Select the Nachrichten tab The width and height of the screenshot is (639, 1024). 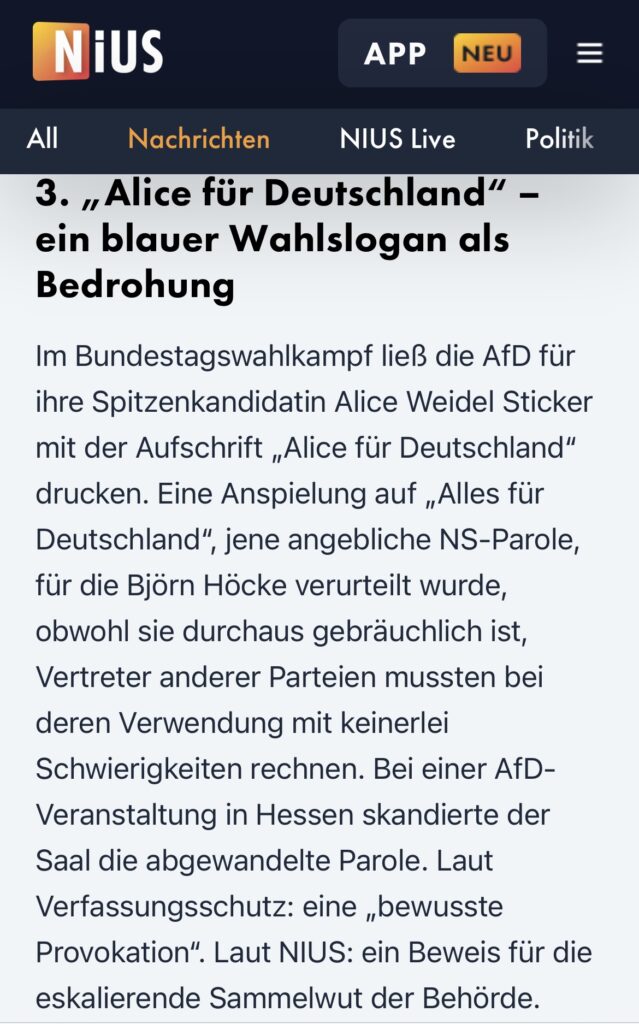(199, 138)
